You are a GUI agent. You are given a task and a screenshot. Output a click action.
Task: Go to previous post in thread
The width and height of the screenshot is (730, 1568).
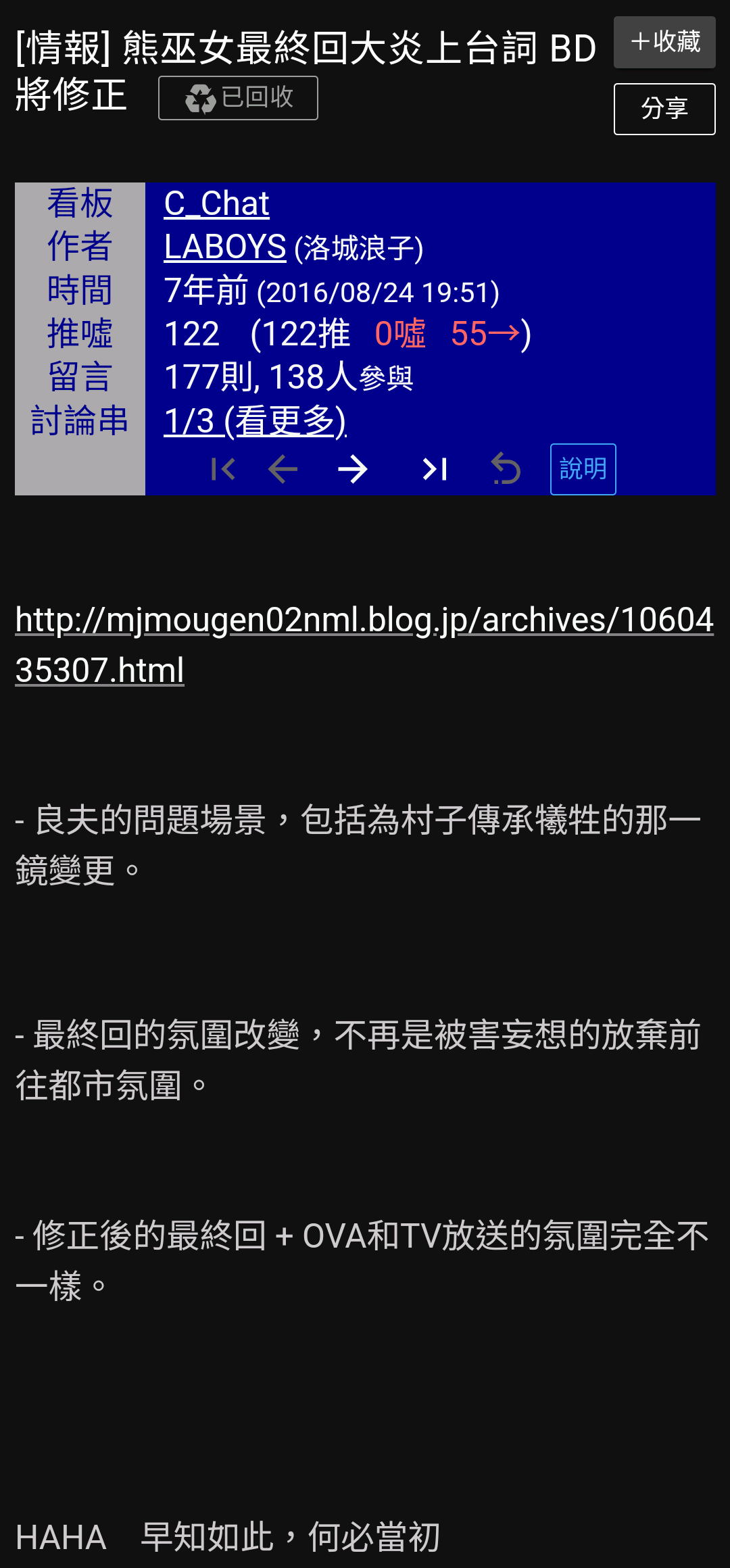(283, 469)
